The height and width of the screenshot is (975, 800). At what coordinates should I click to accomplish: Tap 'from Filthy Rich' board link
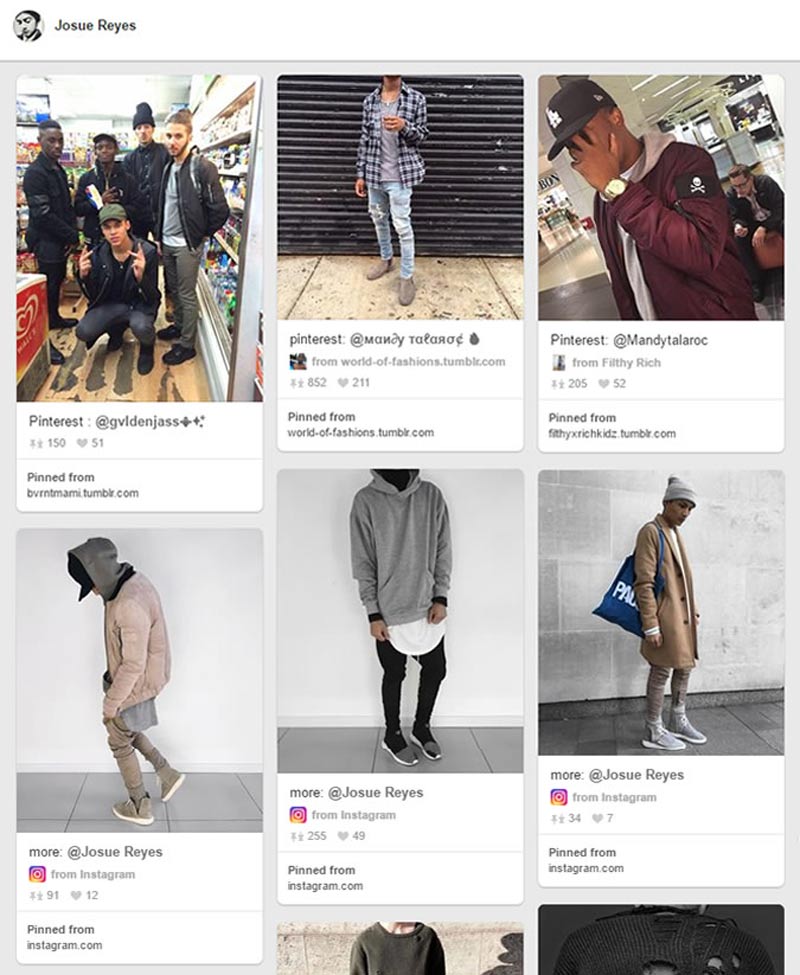click(615, 363)
